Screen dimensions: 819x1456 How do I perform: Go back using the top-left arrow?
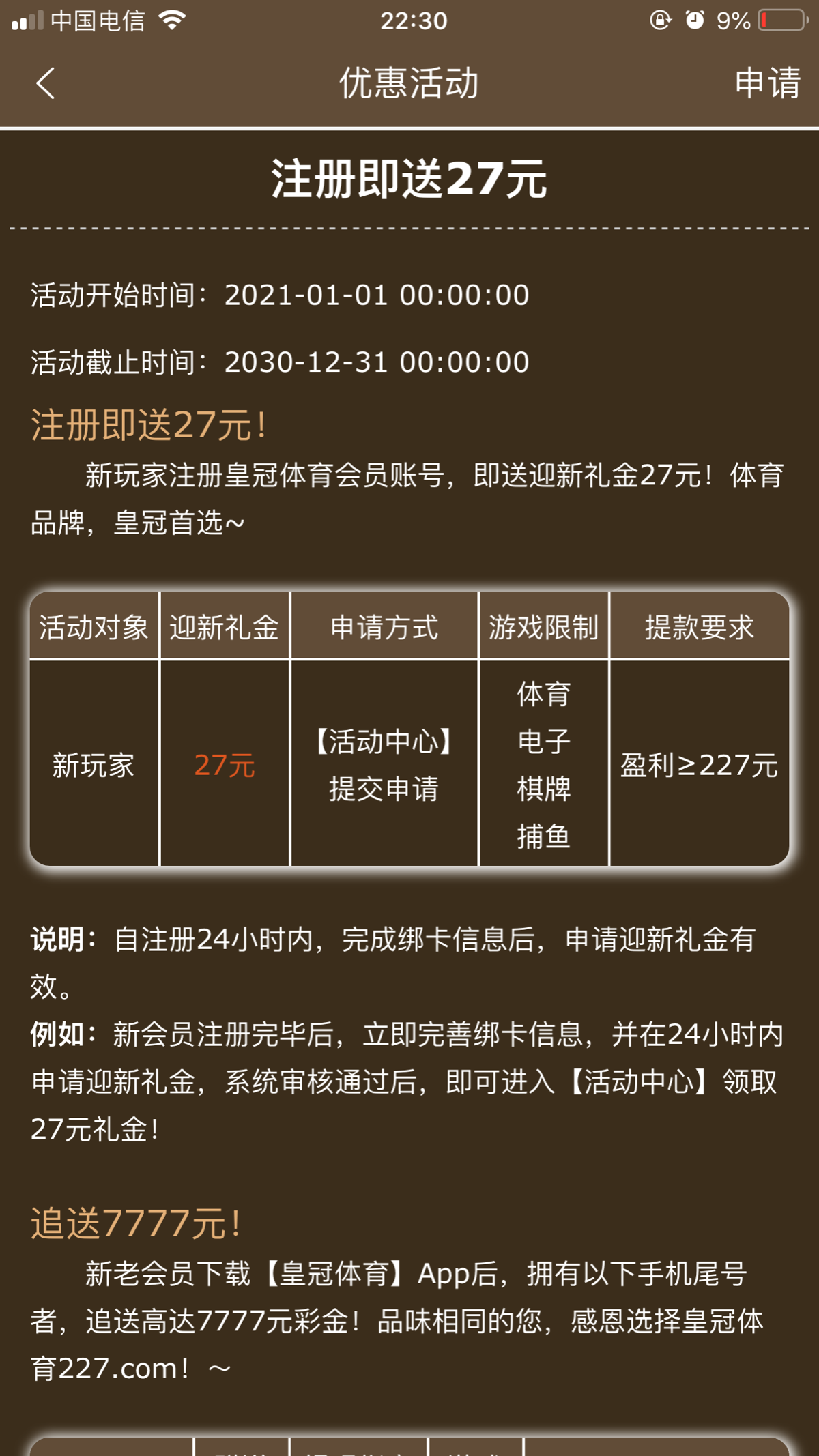[45, 84]
